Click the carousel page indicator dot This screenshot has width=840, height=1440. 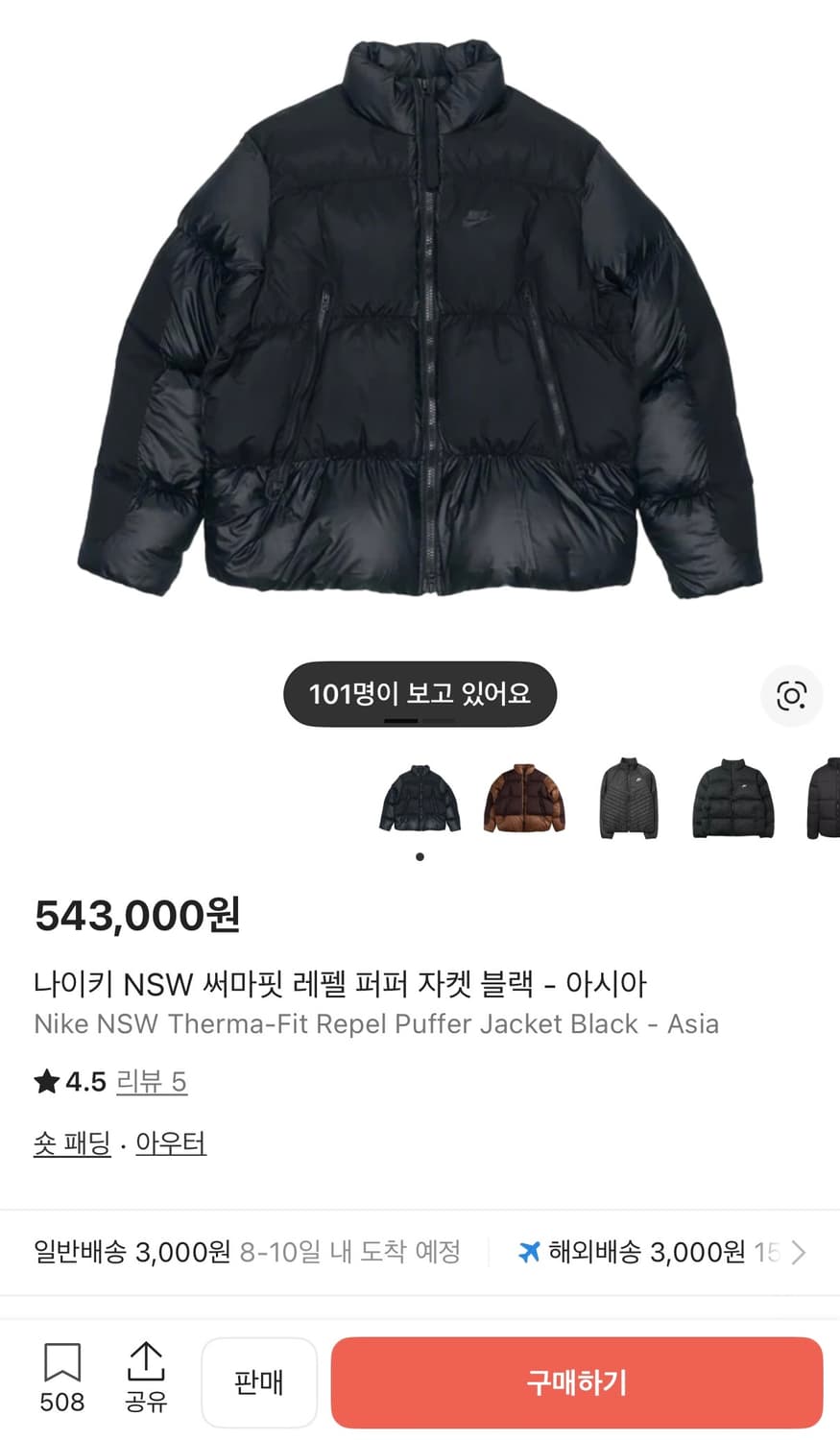tap(420, 857)
